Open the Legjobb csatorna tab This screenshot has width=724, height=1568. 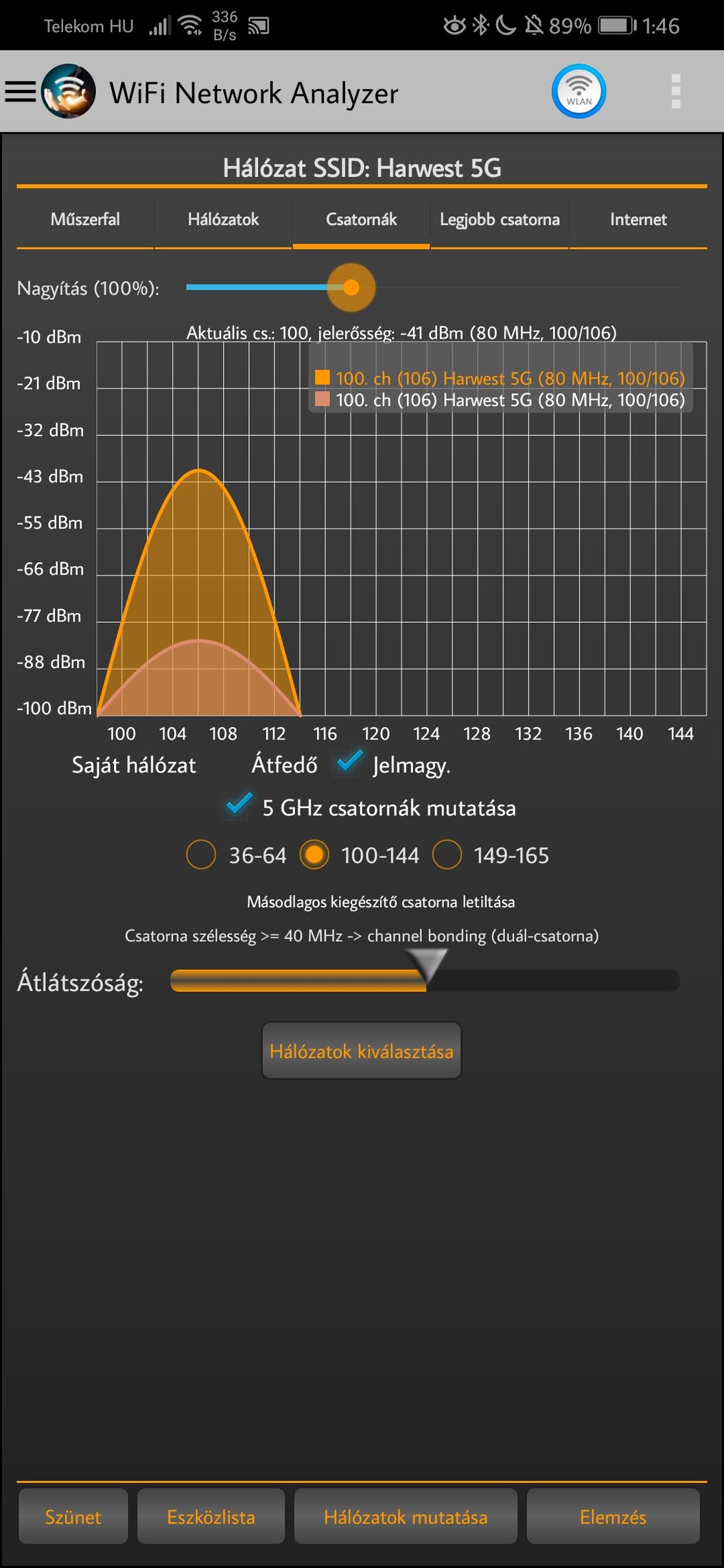pyautogui.click(x=500, y=219)
